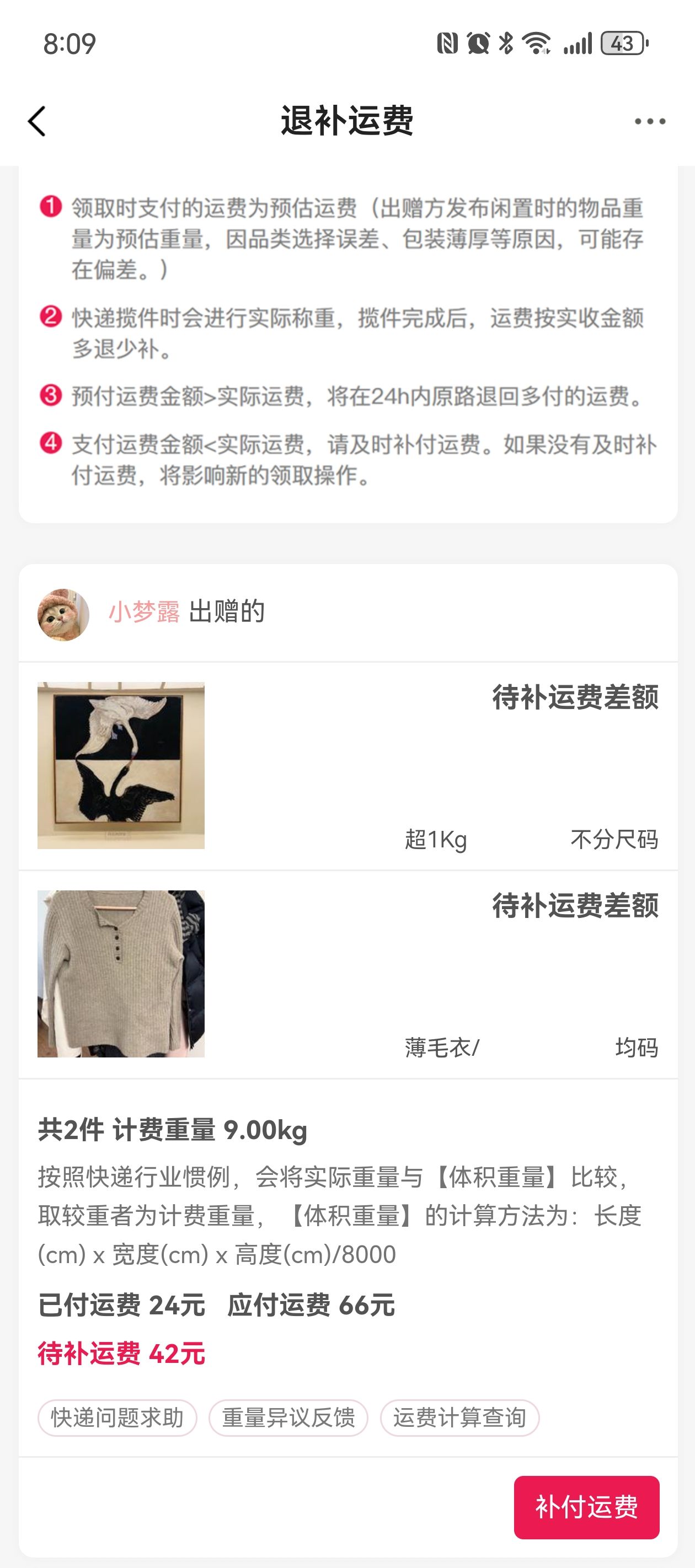Open 小梦露's profile avatar

tap(63, 614)
